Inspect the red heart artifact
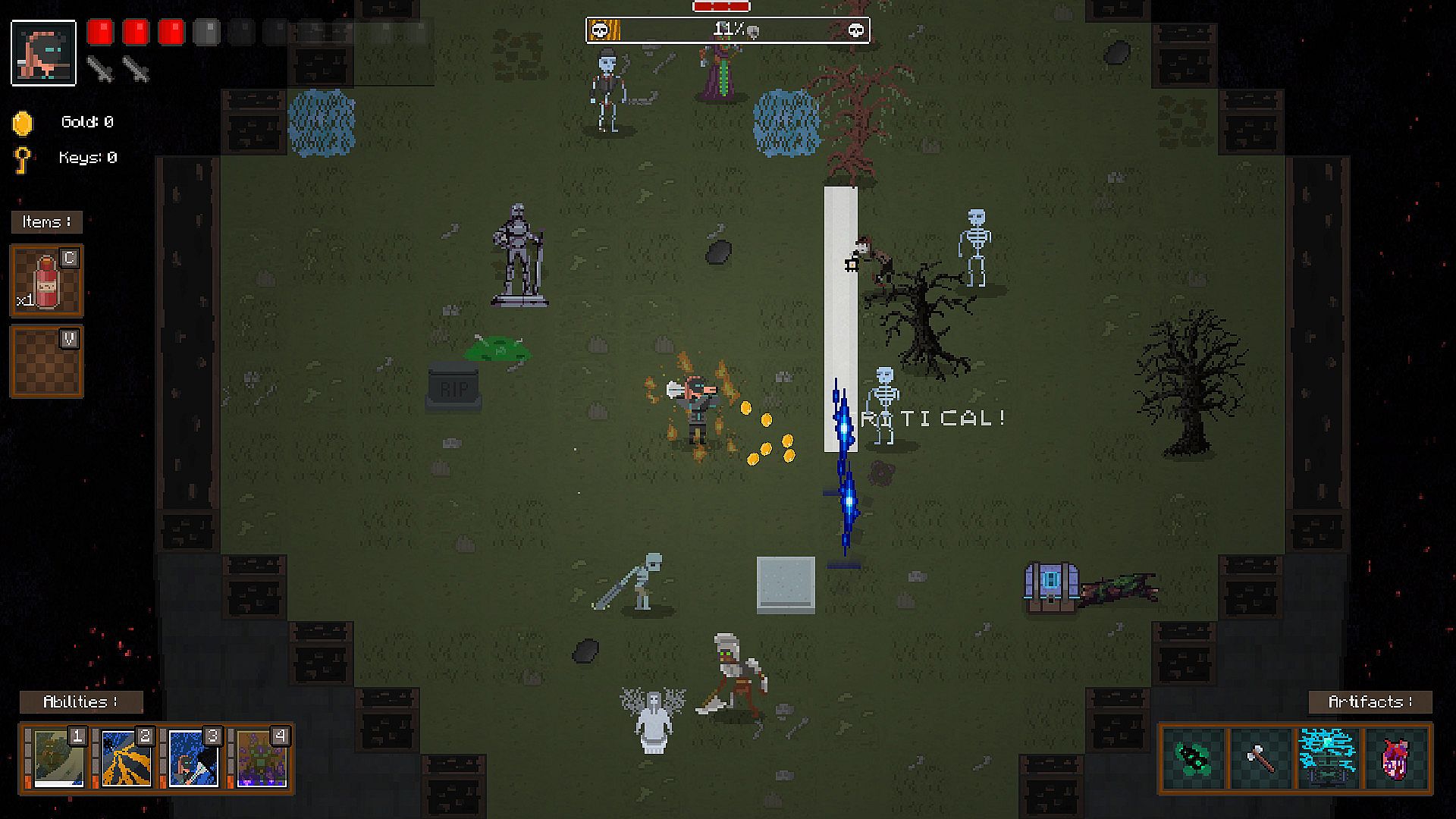This screenshot has height=819, width=1456. (x=1395, y=758)
